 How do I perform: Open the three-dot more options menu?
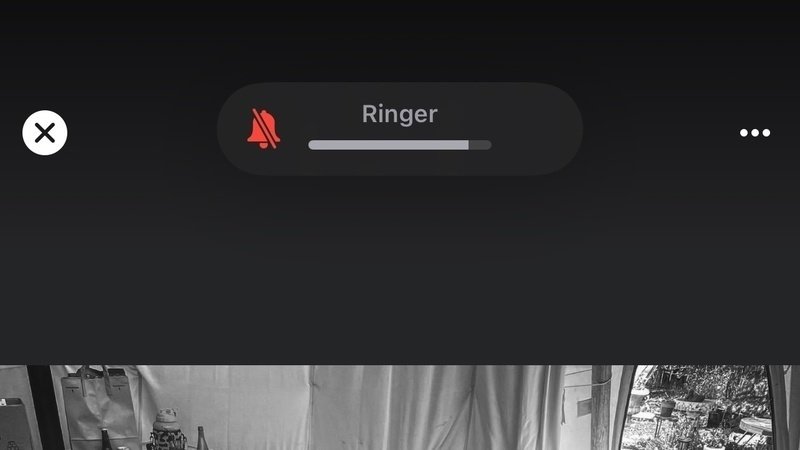click(755, 133)
